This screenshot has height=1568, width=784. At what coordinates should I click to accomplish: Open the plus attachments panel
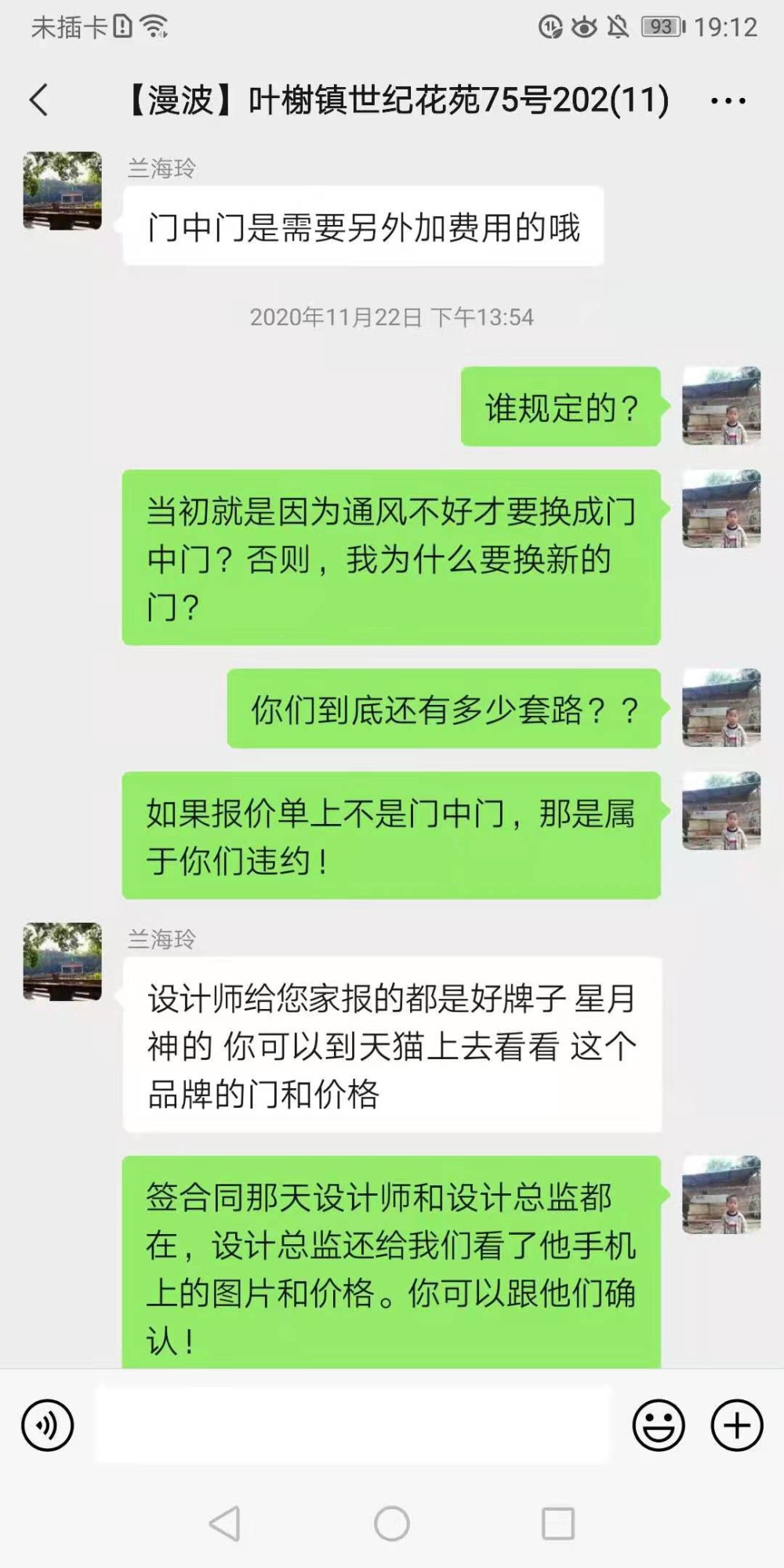click(736, 1425)
